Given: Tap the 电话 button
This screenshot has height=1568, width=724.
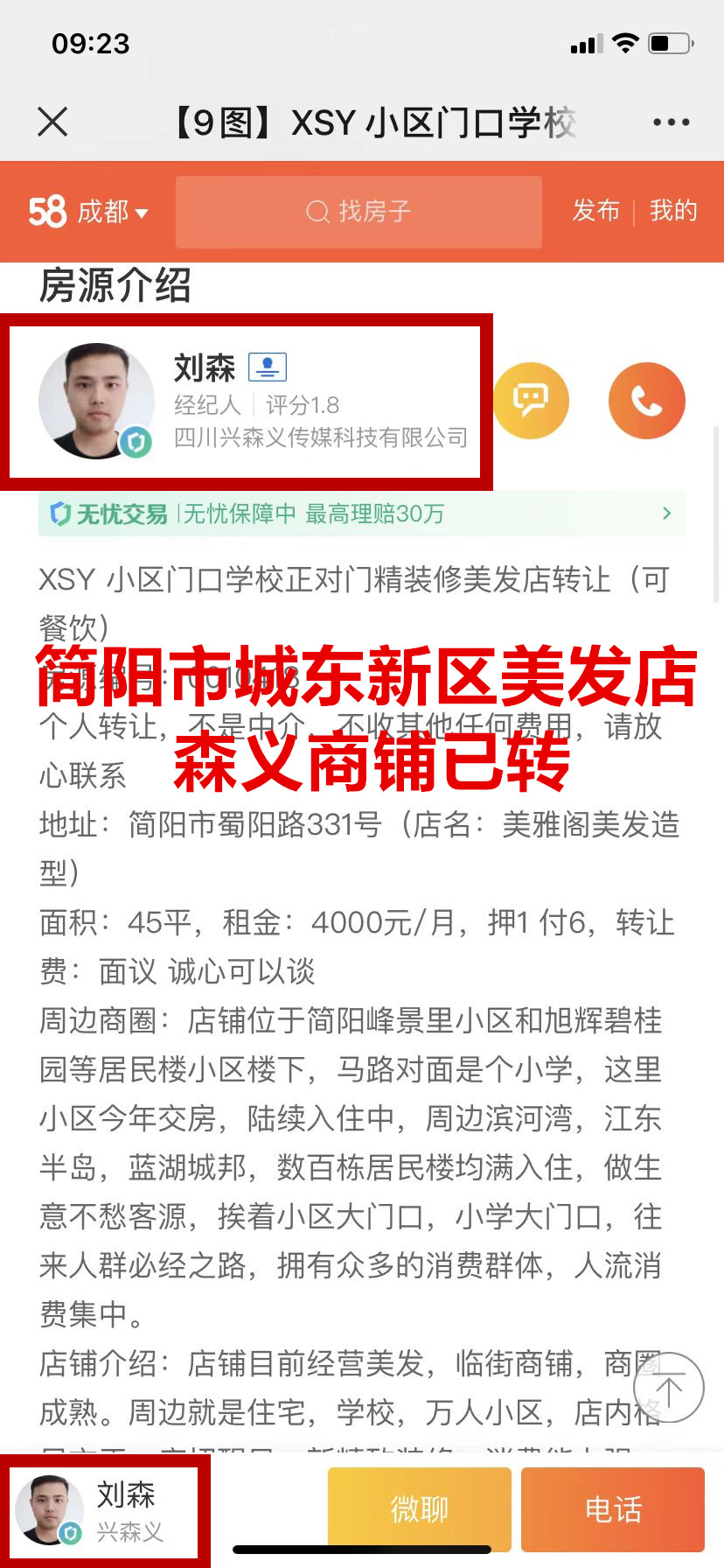Looking at the screenshot, I should point(613,1509).
